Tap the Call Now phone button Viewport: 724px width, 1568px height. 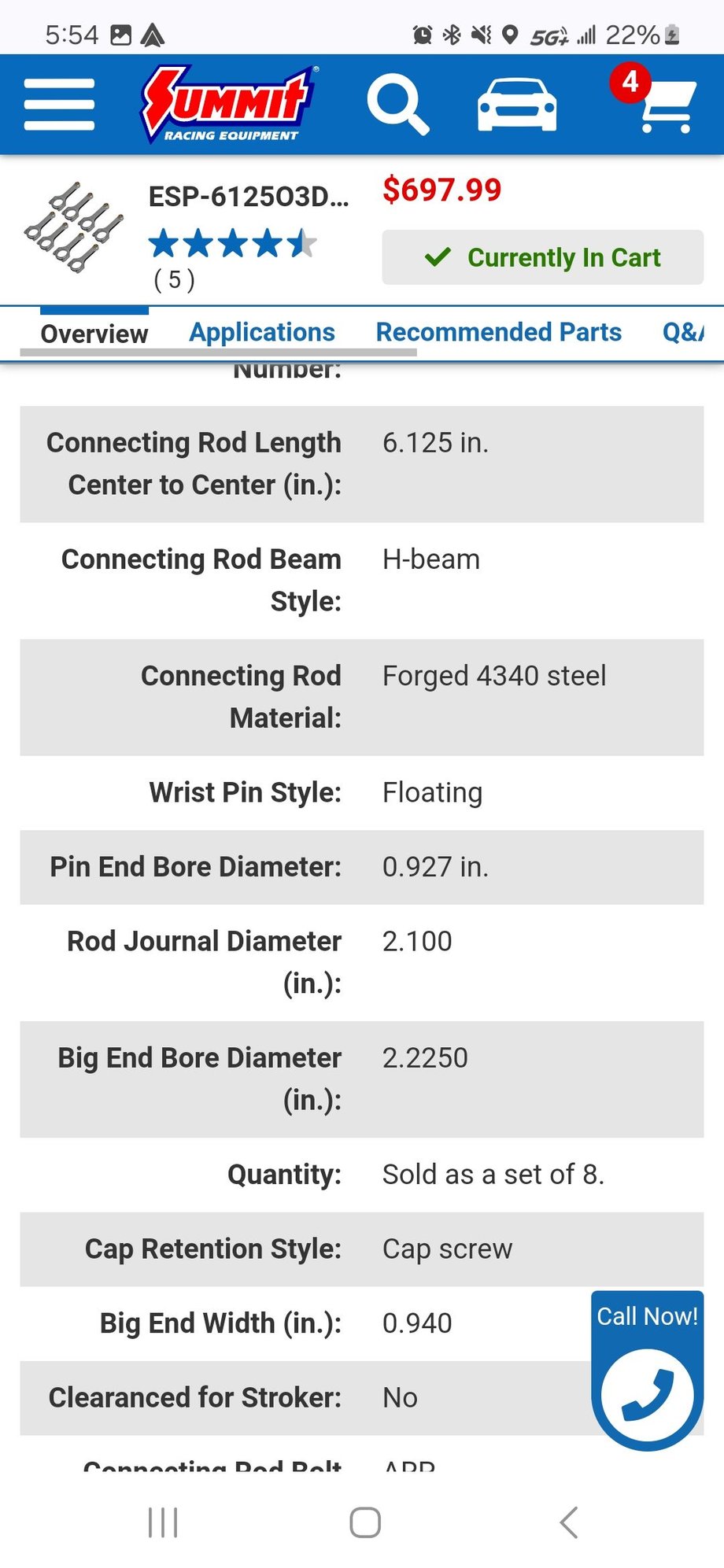pos(647,1393)
